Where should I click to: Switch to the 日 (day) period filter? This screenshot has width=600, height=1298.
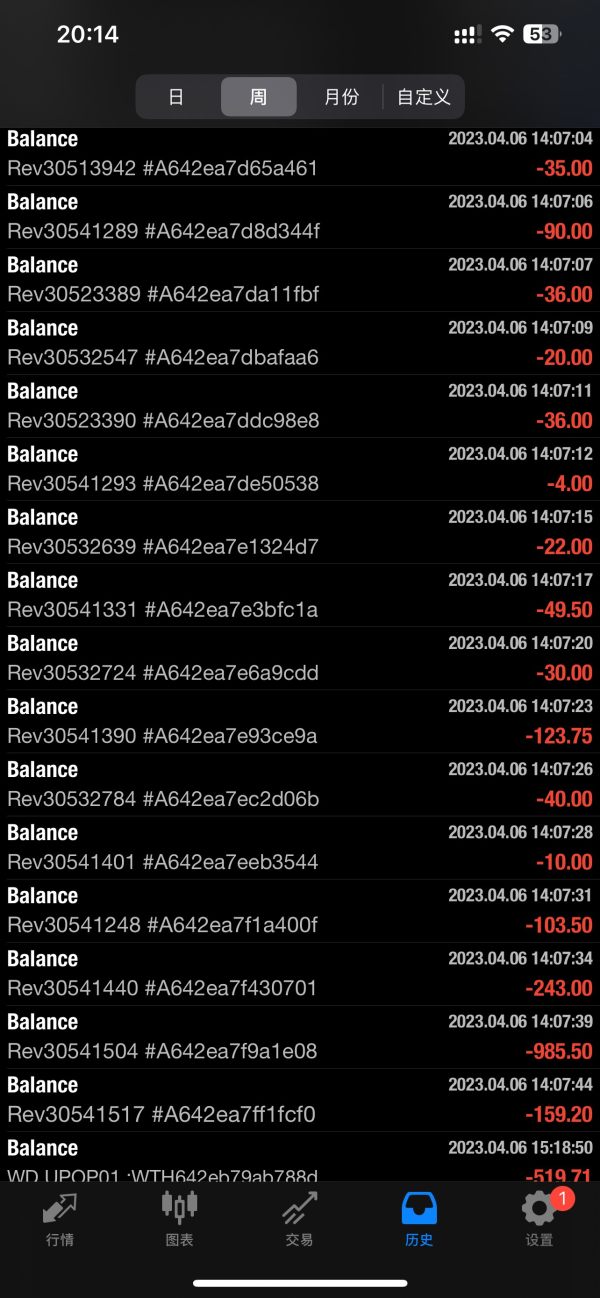(x=177, y=97)
